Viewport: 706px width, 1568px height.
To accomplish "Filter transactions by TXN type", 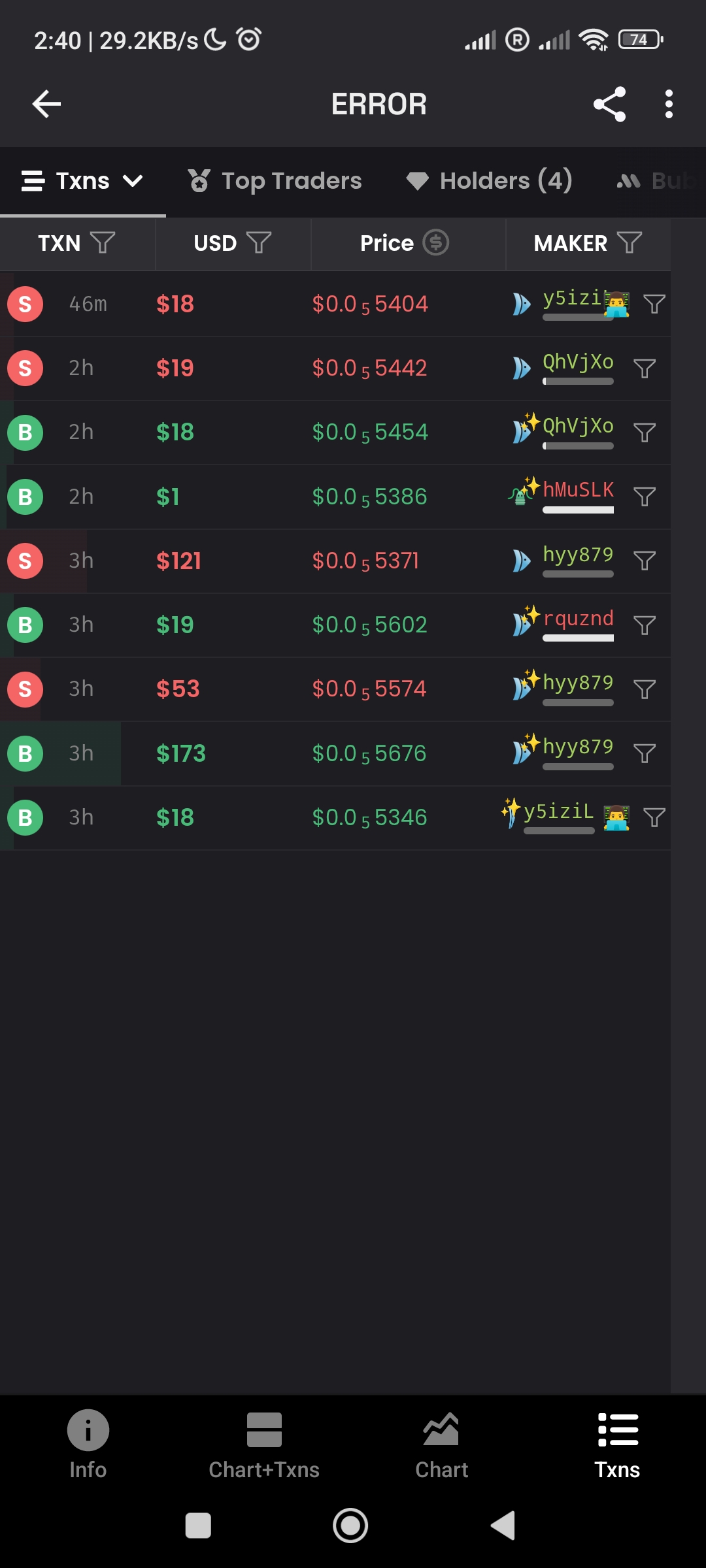I will [x=103, y=243].
